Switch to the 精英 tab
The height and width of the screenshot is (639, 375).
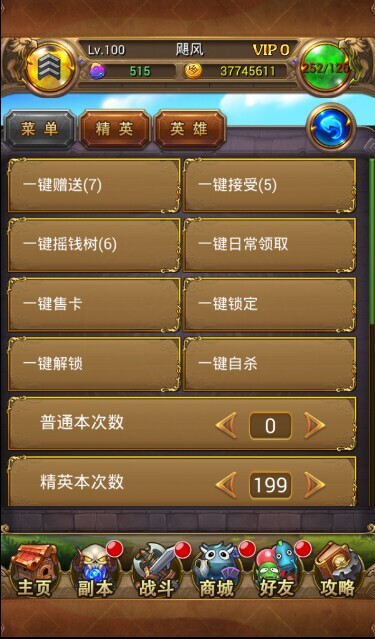point(115,129)
